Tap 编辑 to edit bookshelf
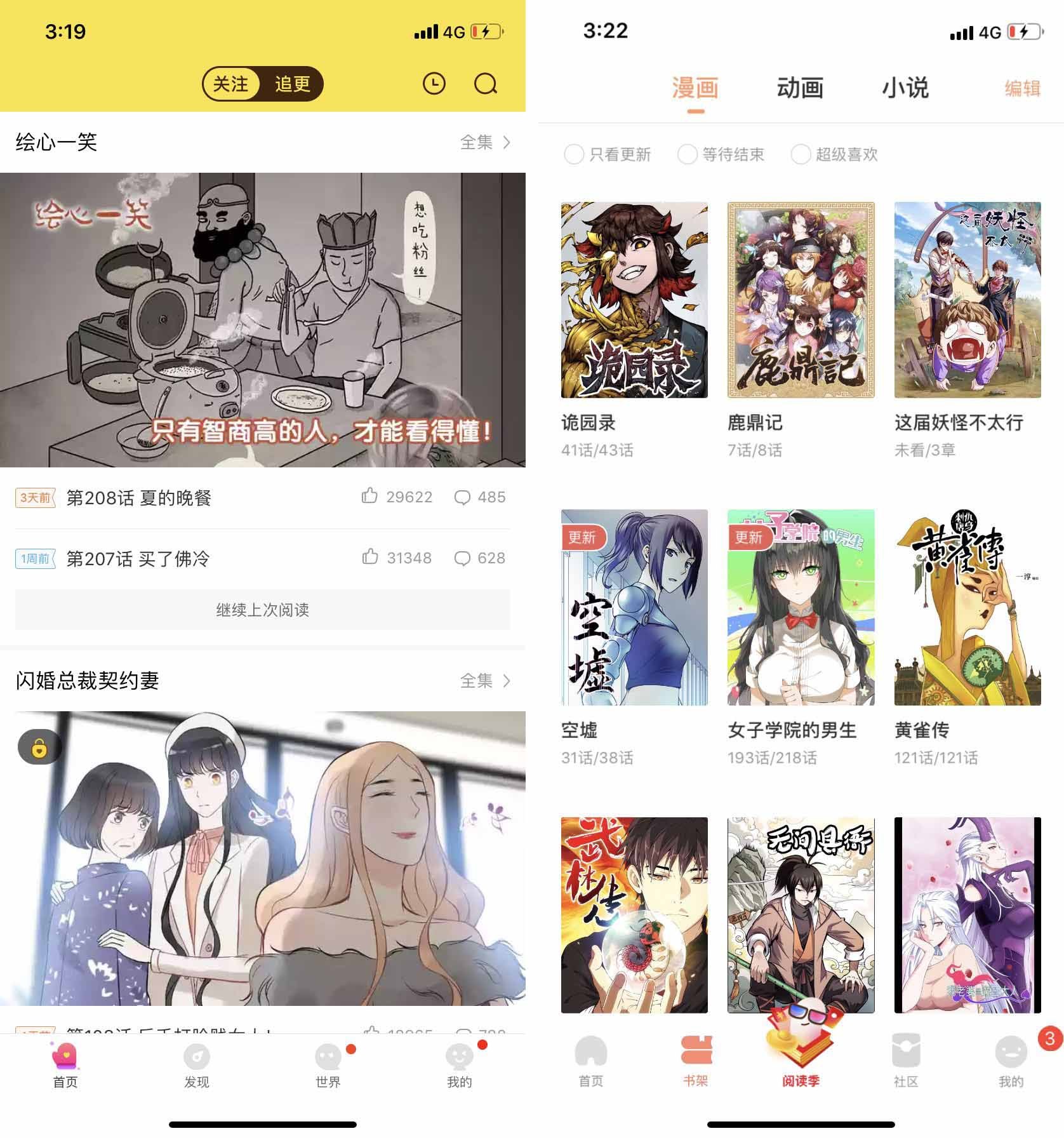 [x=1022, y=88]
